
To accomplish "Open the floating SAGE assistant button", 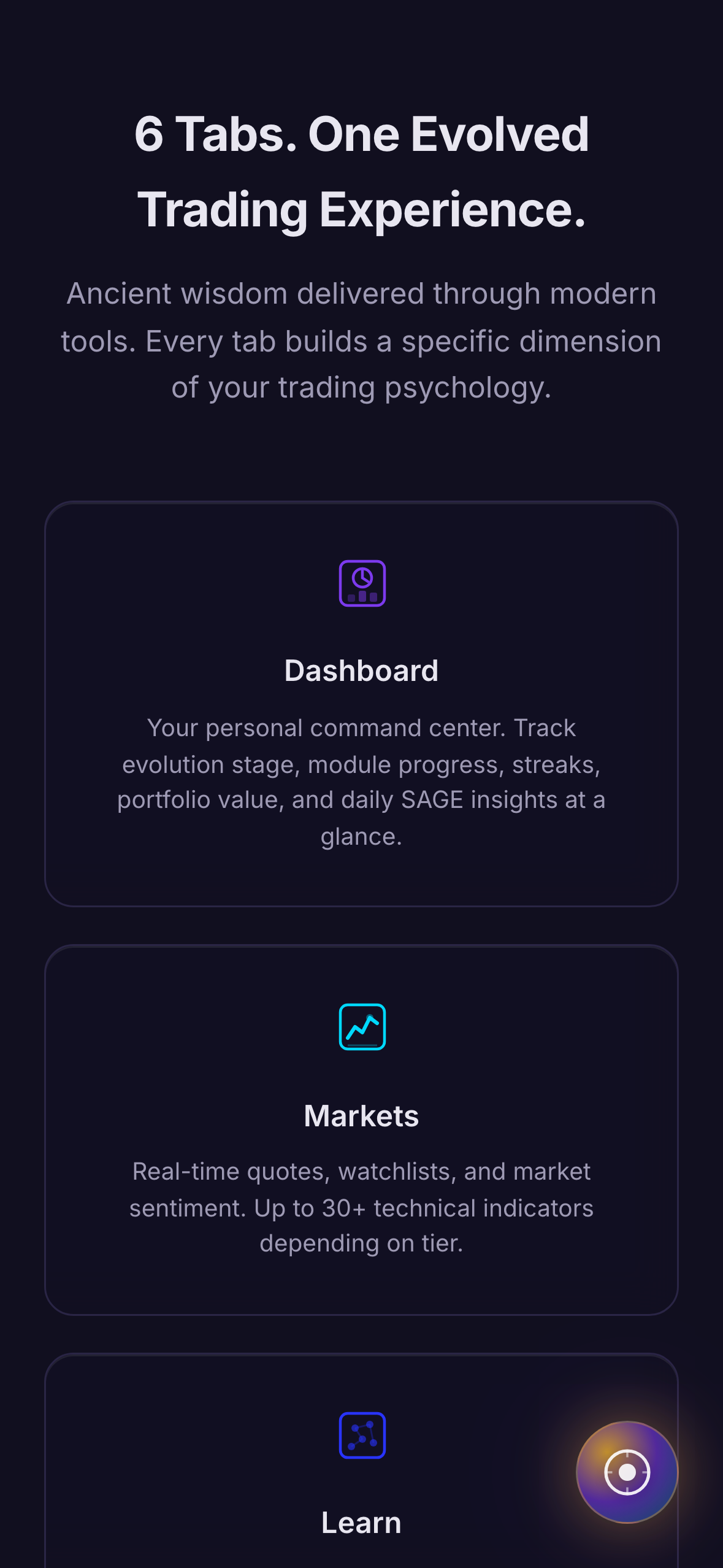I will point(627,1472).
